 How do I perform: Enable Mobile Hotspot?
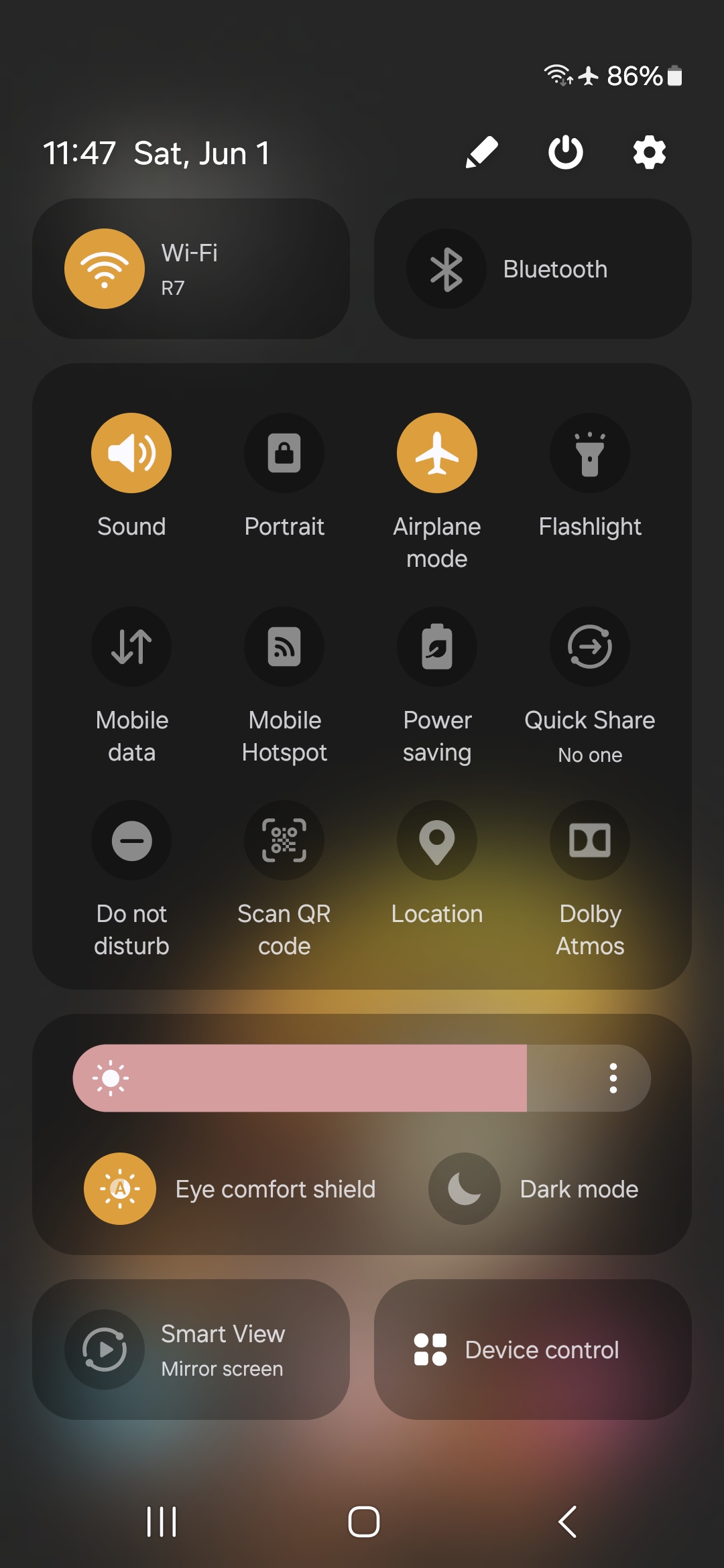click(x=284, y=647)
